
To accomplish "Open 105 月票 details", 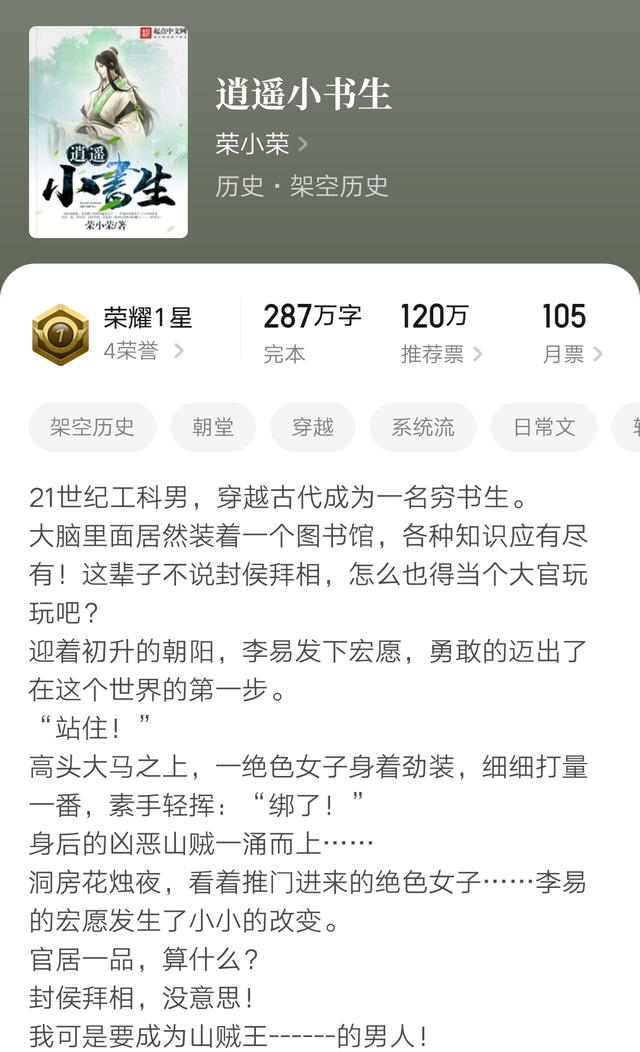I will pos(572,333).
